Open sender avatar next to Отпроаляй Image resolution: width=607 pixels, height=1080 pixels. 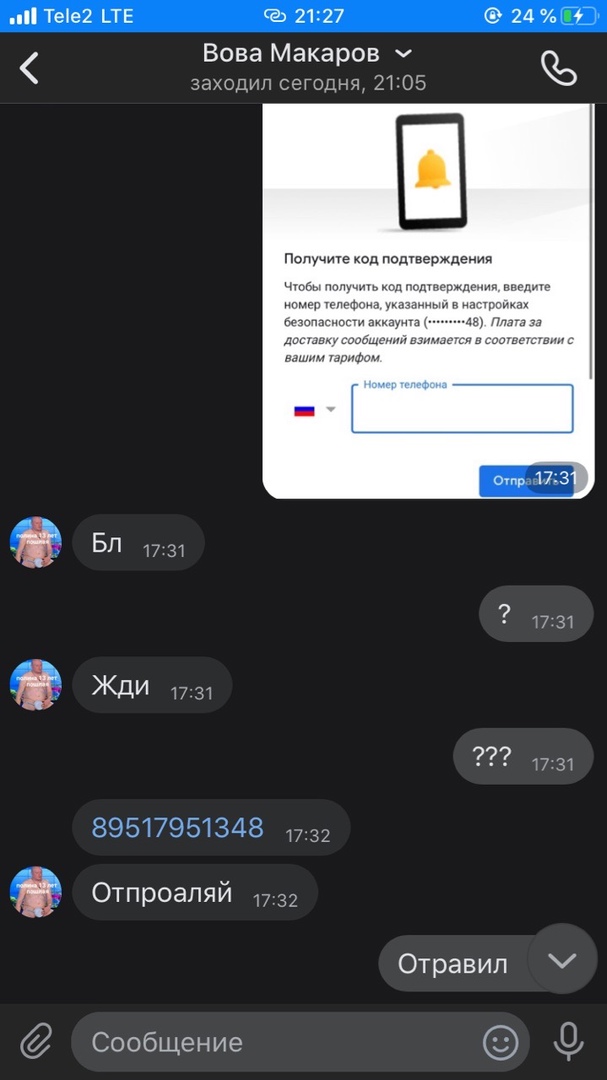click(36, 892)
